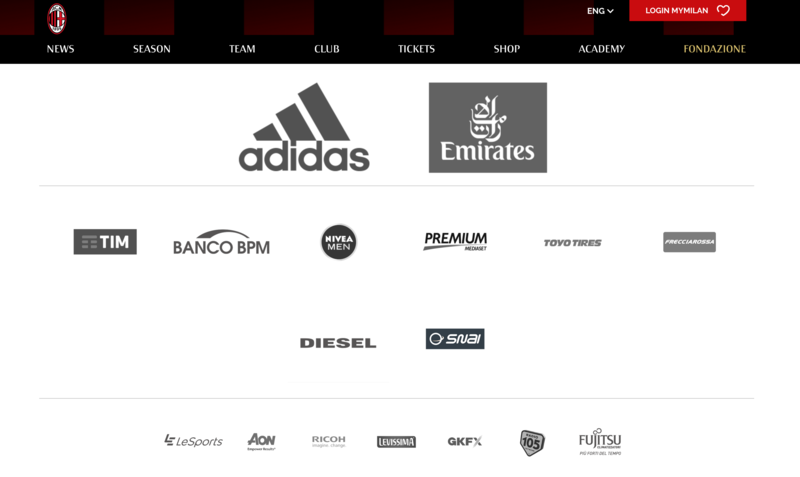This screenshot has width=800, height=477.
Task: Open the Diesel sponsor tile
Action: click(x=338, y=342)
